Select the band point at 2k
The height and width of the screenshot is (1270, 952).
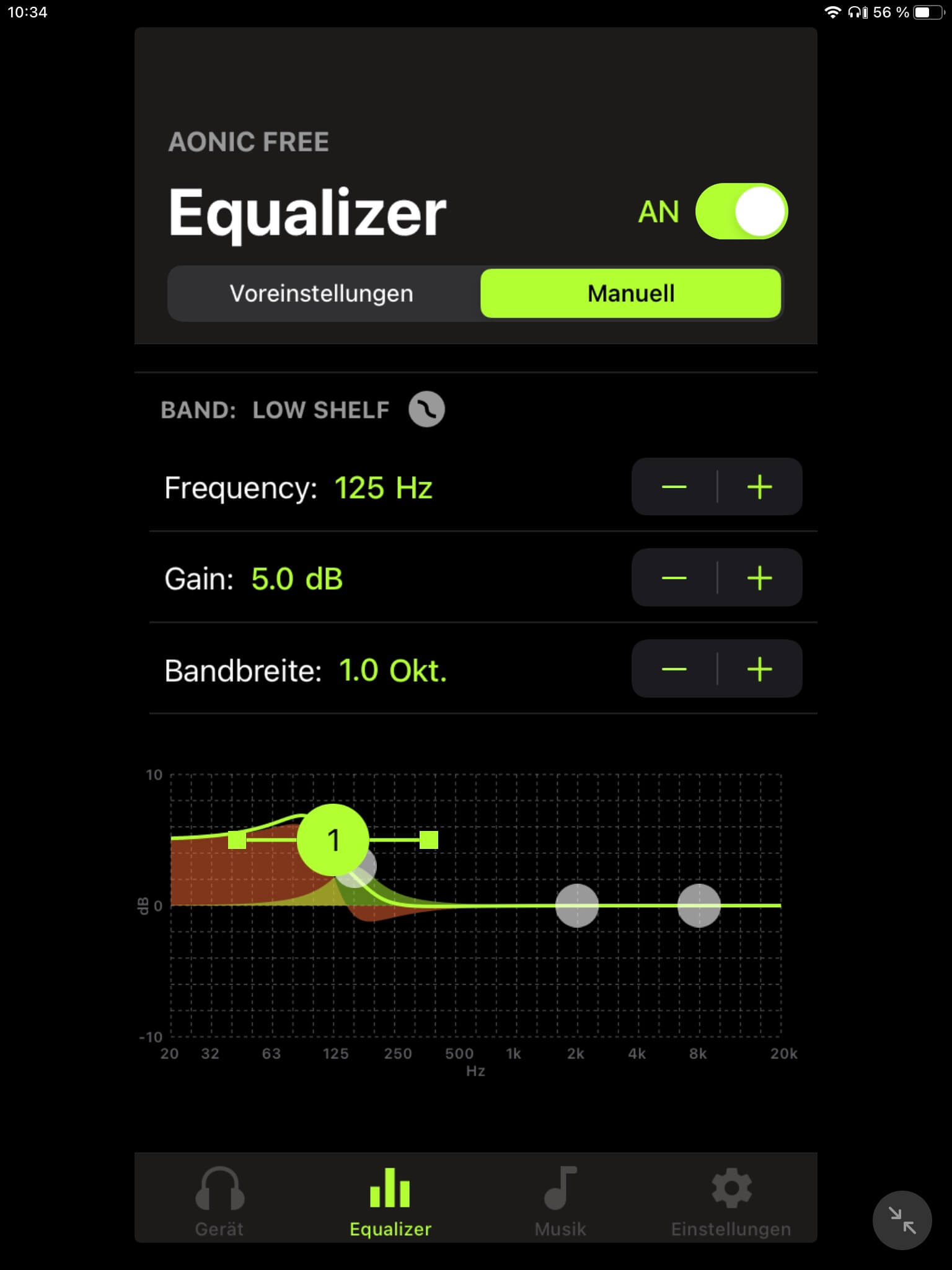coord(577,905)
